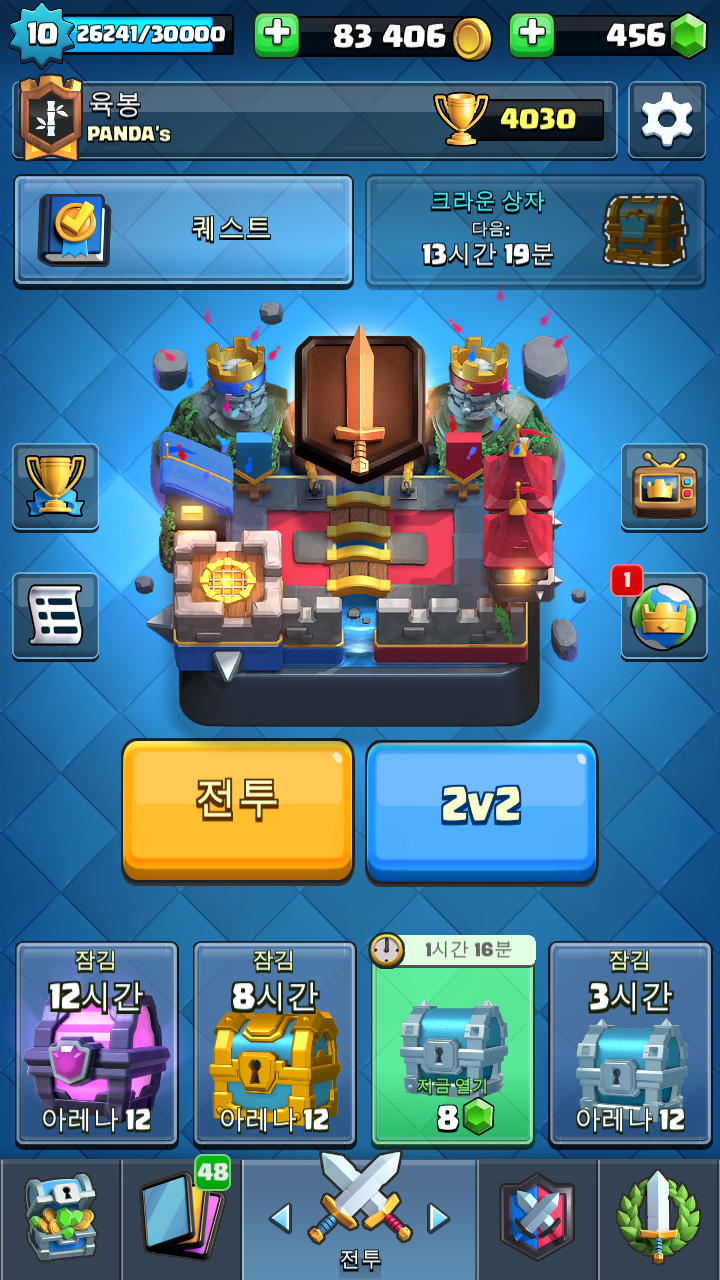Select the locked 8시간 golden chest
The width and height of the screenshot is (720, 1280).
274,1043
